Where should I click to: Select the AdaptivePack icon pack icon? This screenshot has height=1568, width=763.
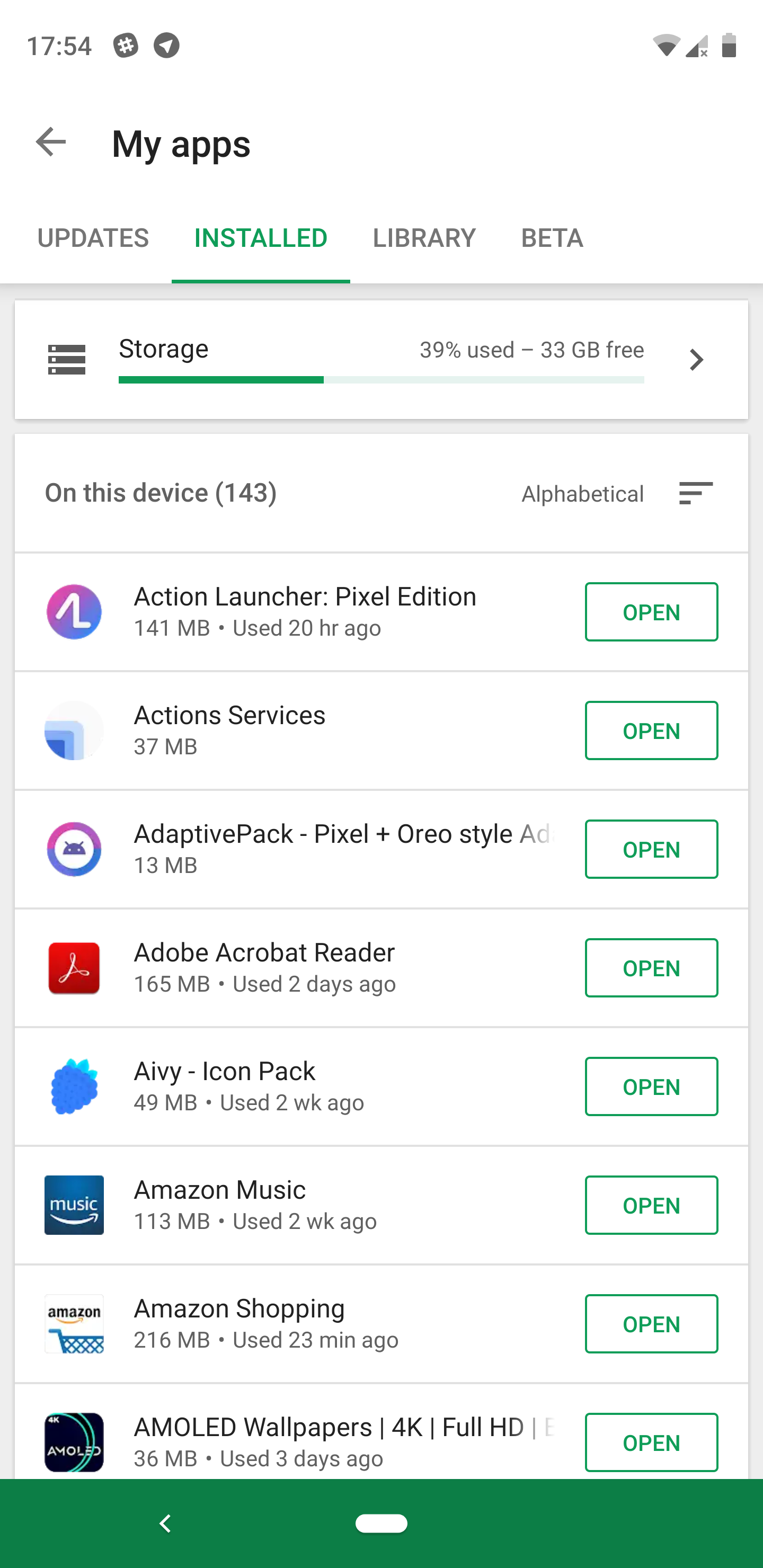click(74, 849)
